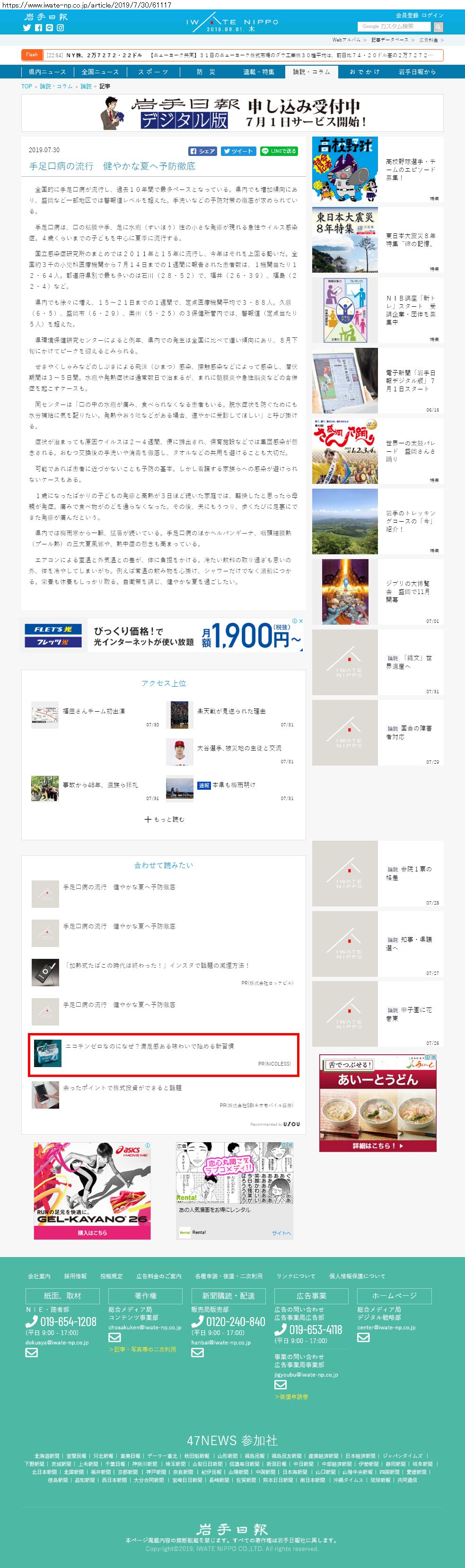Image resolution: width=465 pixels, height=1568 pixels.
Task: Tap the 会社案内 footer link
Action: (39, 1276)
